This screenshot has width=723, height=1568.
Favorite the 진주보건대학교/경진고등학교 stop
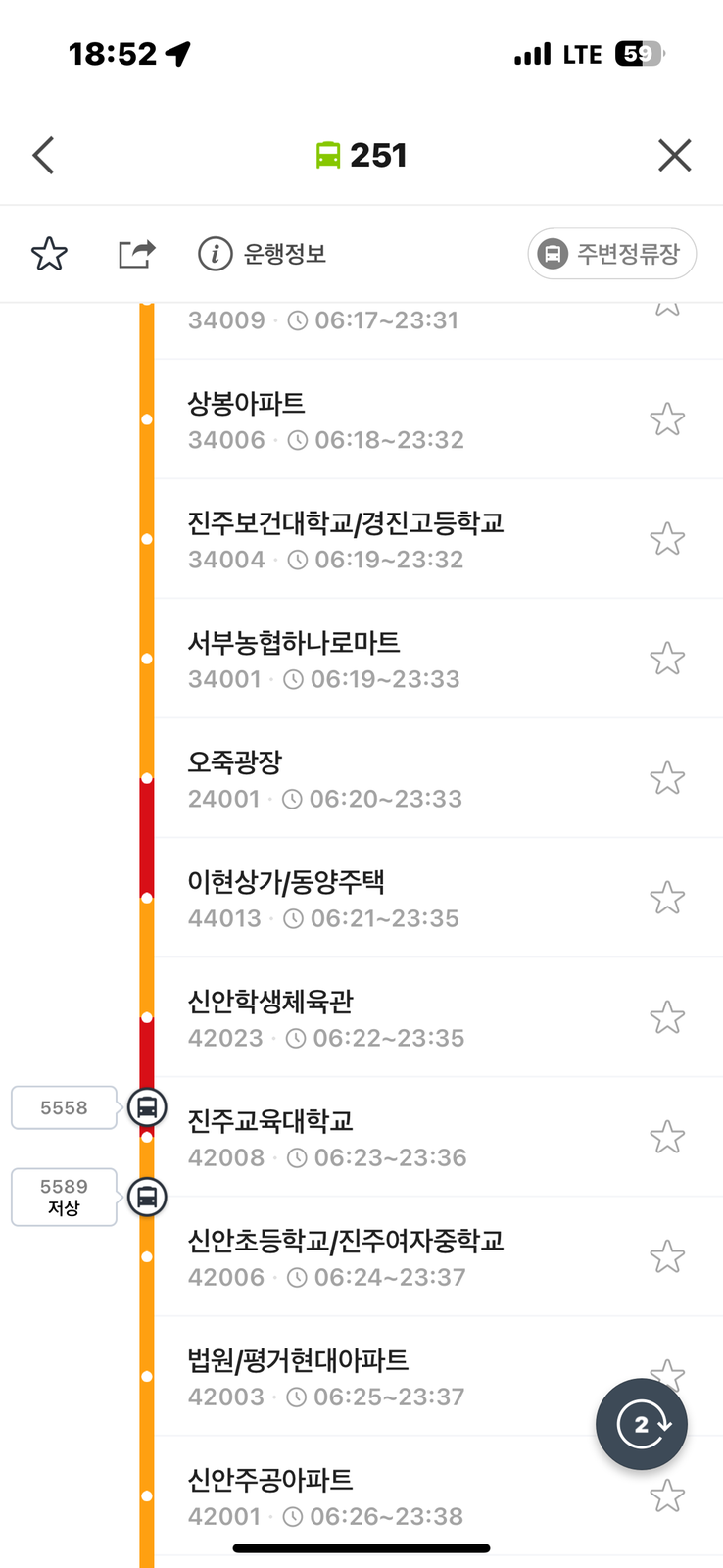pyautogui.click(x=667, y=539)
